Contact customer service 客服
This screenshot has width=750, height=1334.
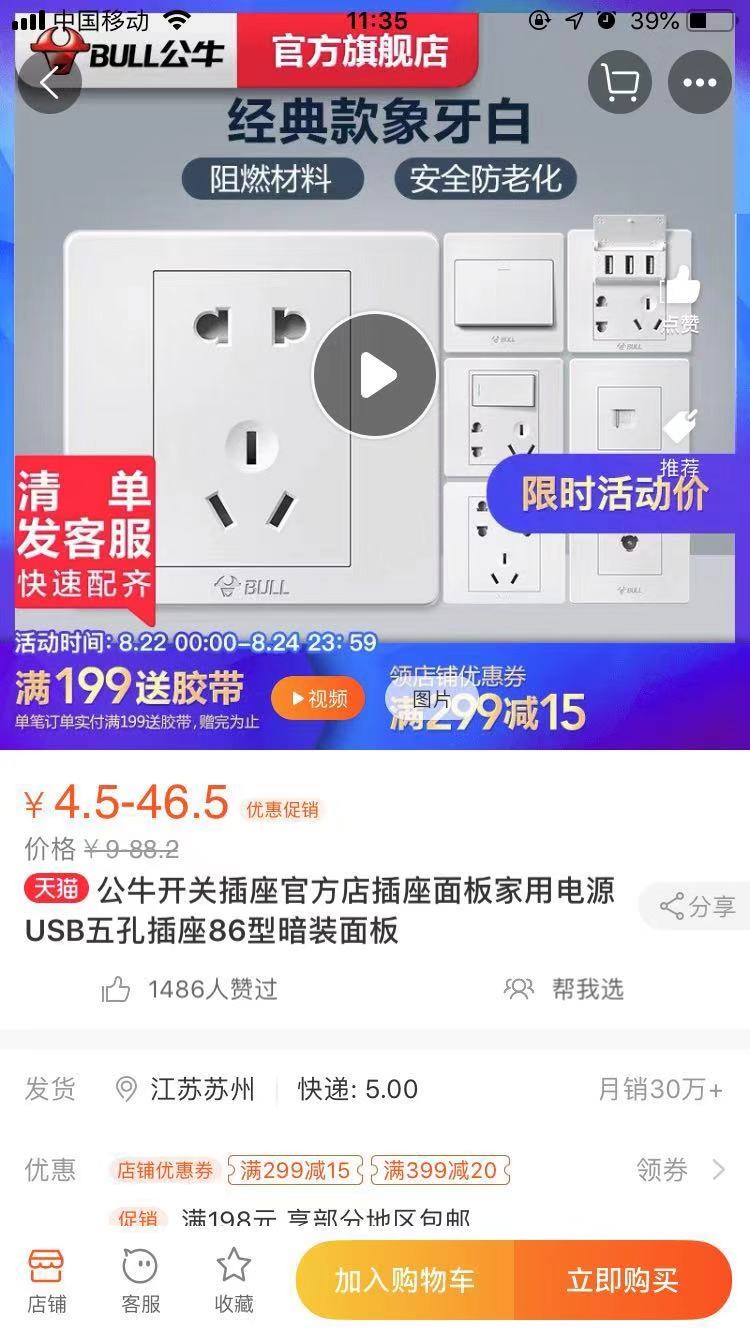pyautogui.click(x=140, y=1281)
